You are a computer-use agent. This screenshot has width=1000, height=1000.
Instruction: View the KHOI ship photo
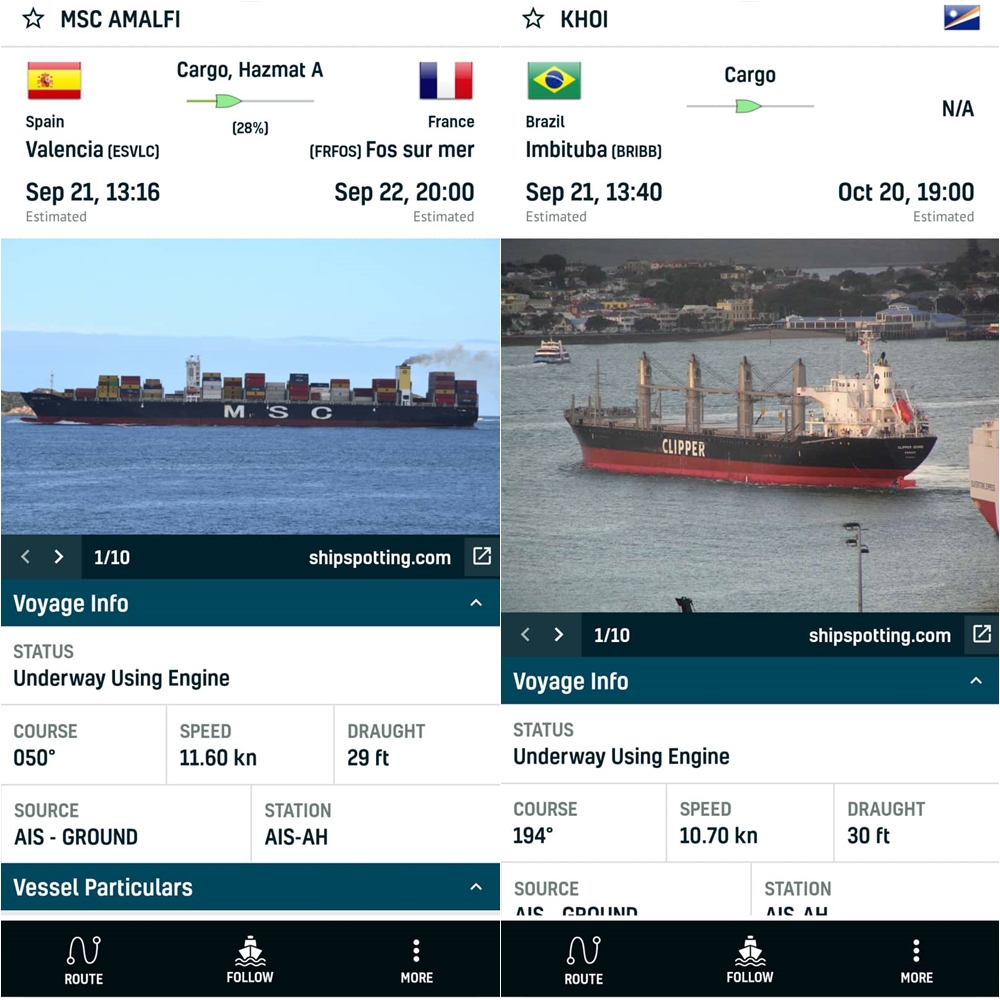pyautogui.click(x=750, y=425)
